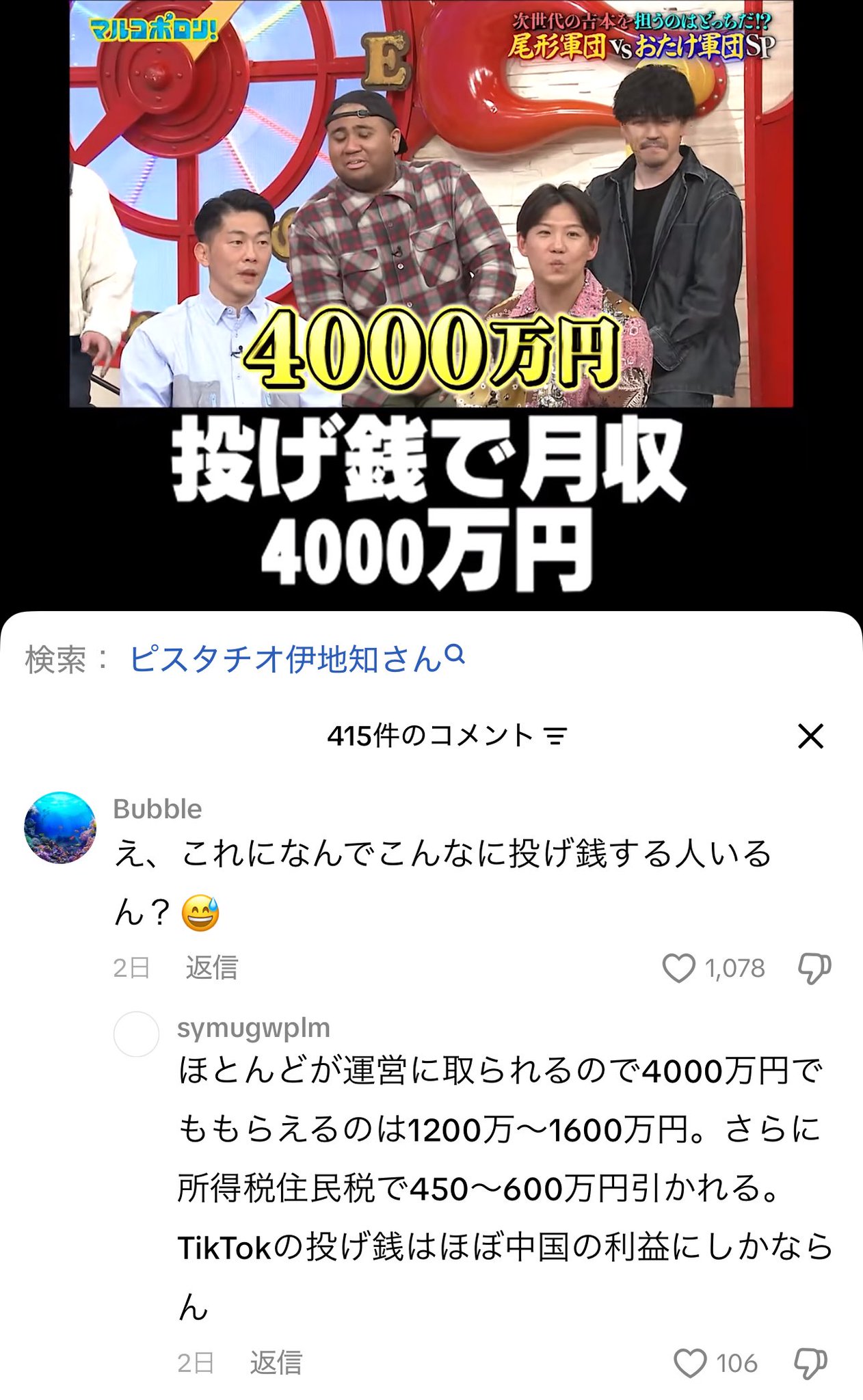Open Bubble's profile picture
The image size is (863, 1400).
(x=60, y=827)
